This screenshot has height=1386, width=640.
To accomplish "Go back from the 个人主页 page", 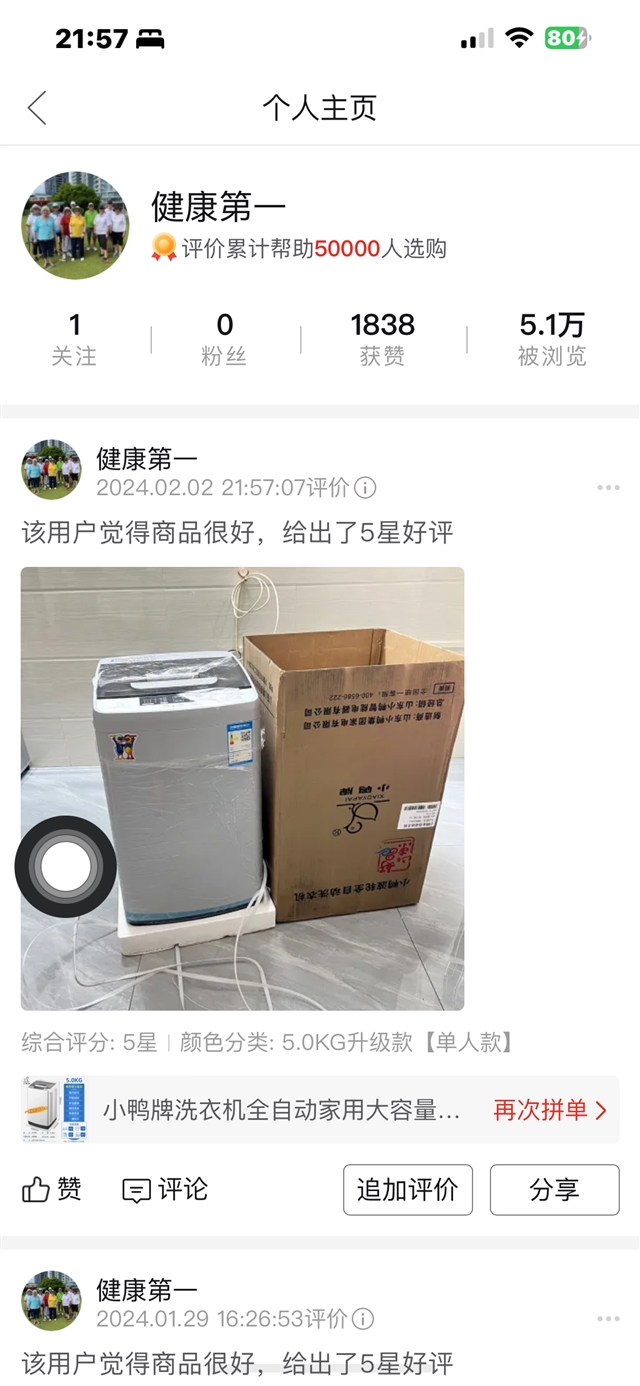I will tap(37, 108).
